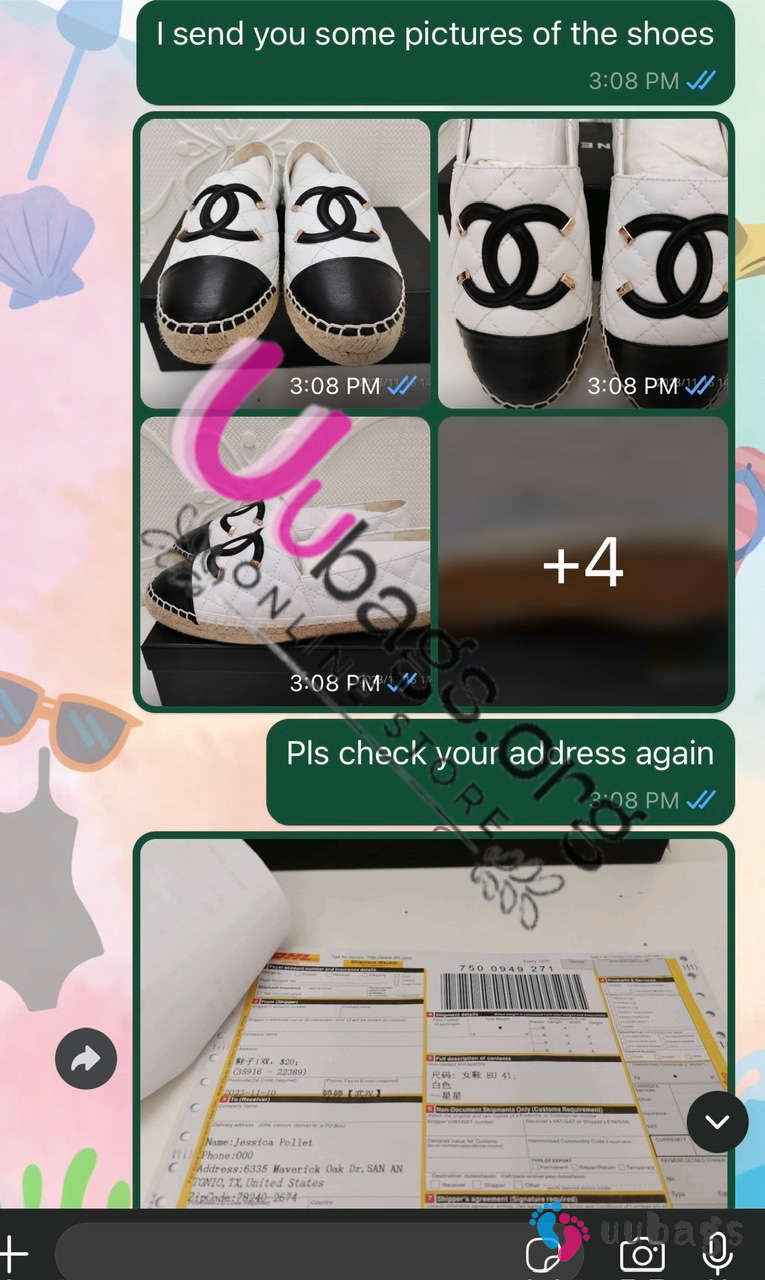Open the first shoe photo in the album
This screenshot has width=765, height=1280.
pos(285,263)
